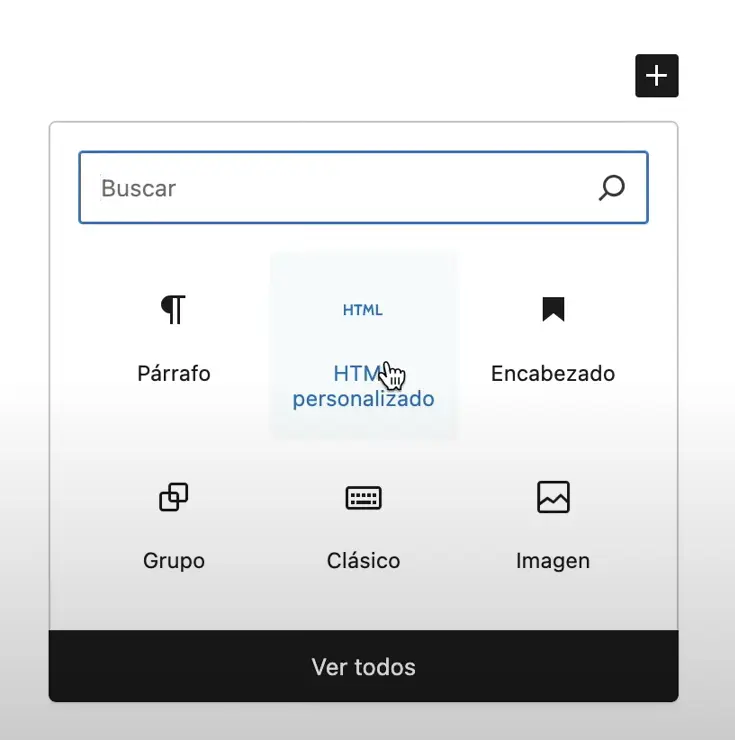Click the Grupo overlapping-squares icon
This screenshot has width=735, height=740.
(173, 497)
